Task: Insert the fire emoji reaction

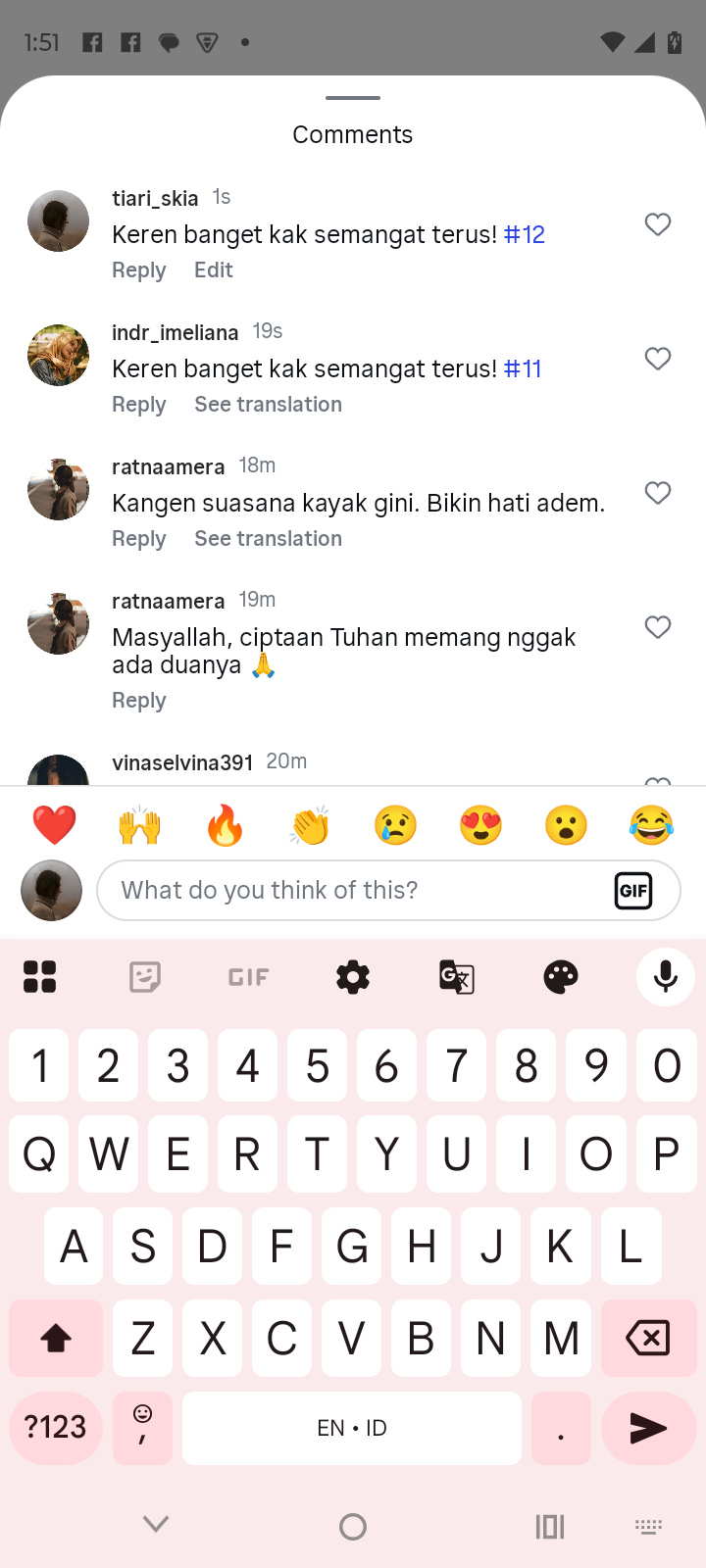Action: click(225, 825)
